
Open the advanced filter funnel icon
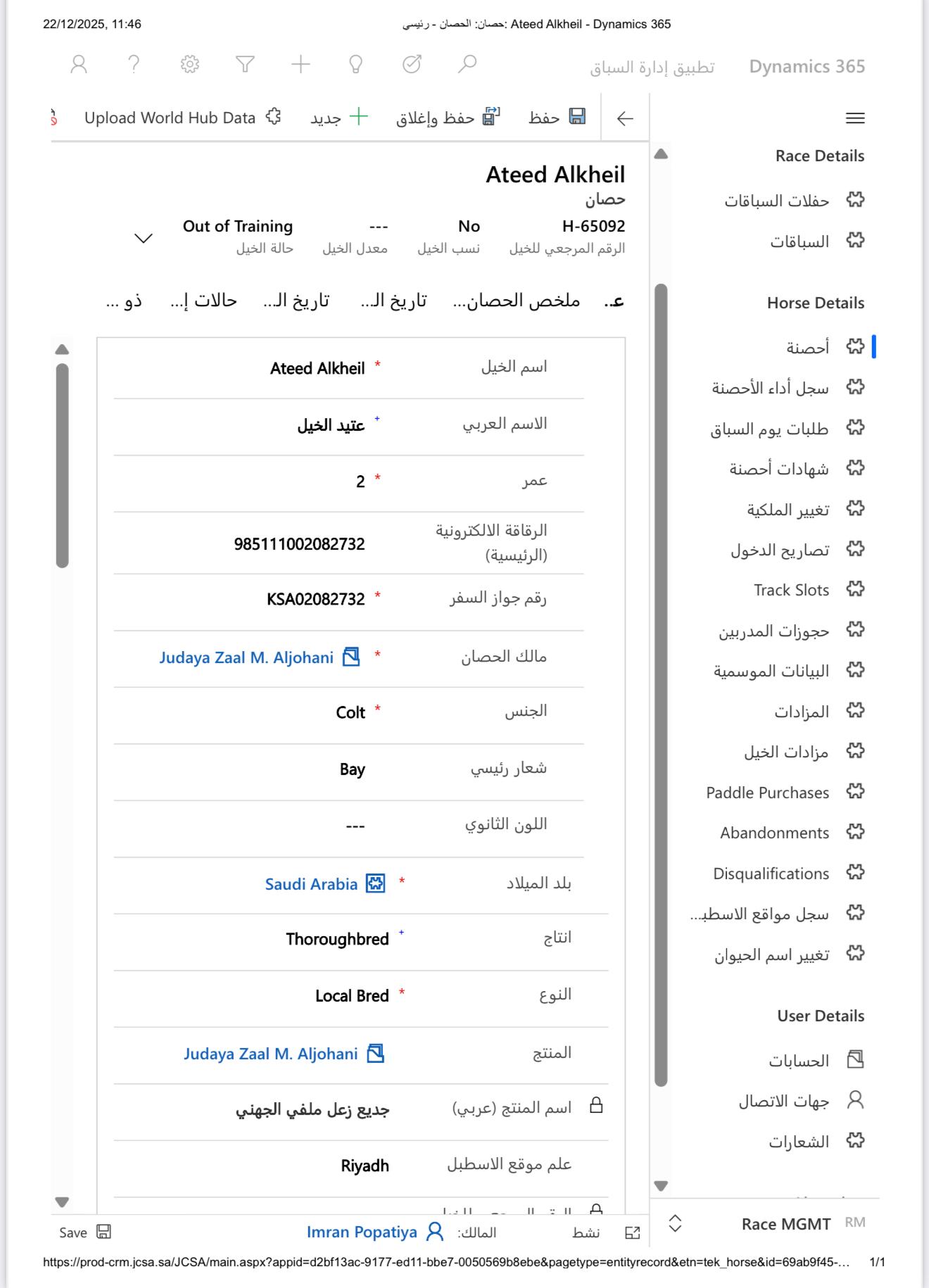[x=245, y=65]
